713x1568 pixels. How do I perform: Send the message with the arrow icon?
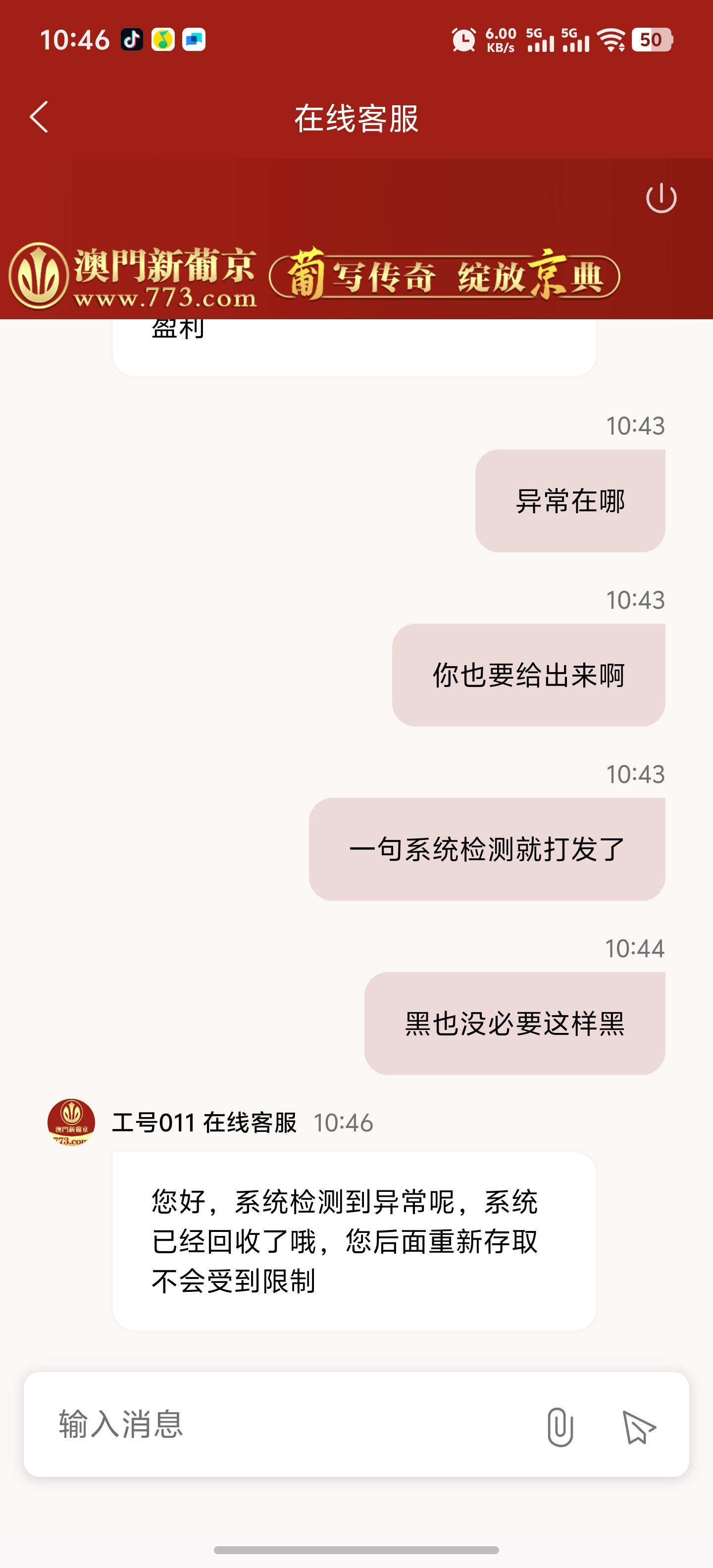click(639, 1427)
